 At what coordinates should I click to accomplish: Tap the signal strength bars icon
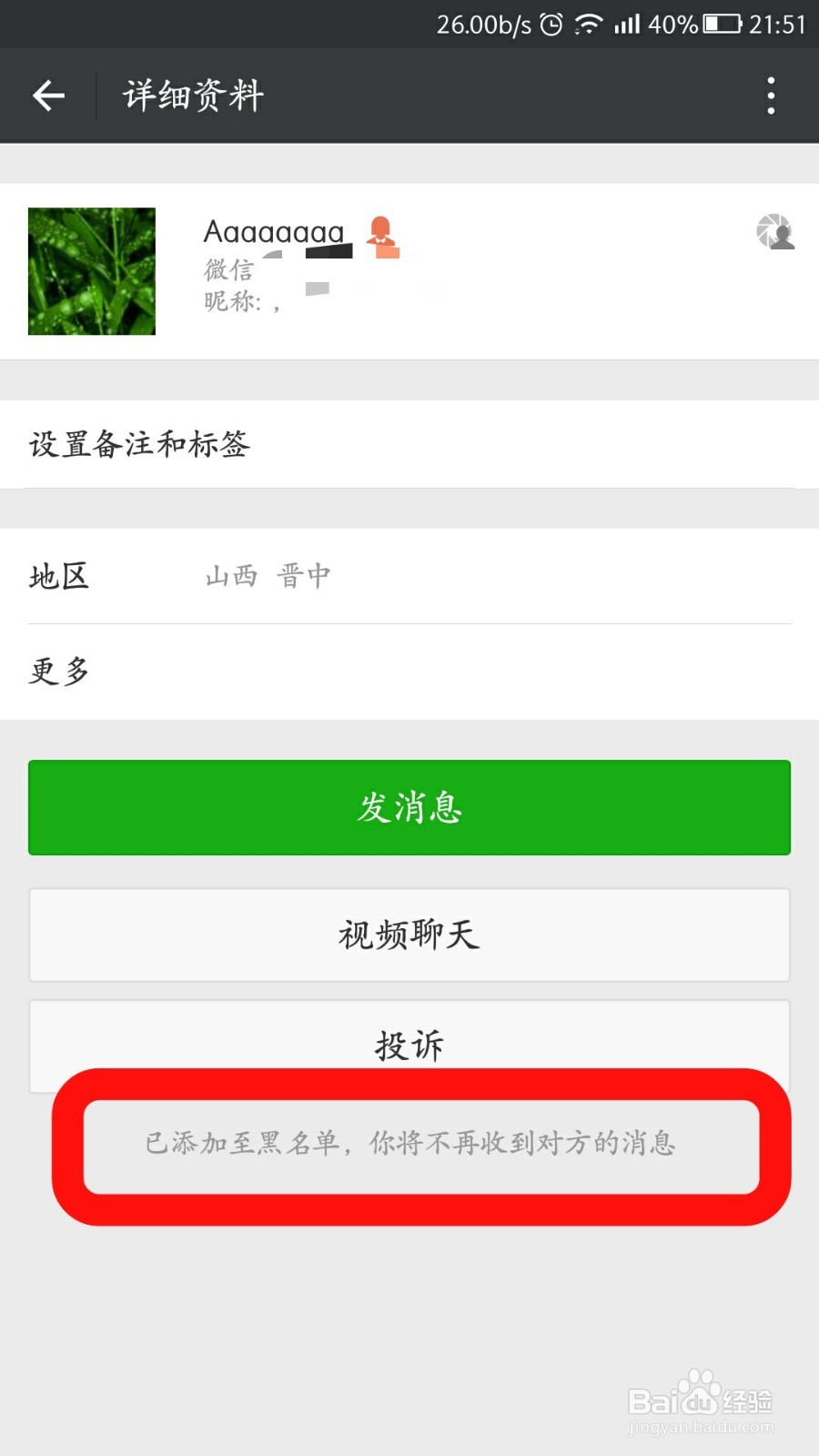tap(626, 25)
